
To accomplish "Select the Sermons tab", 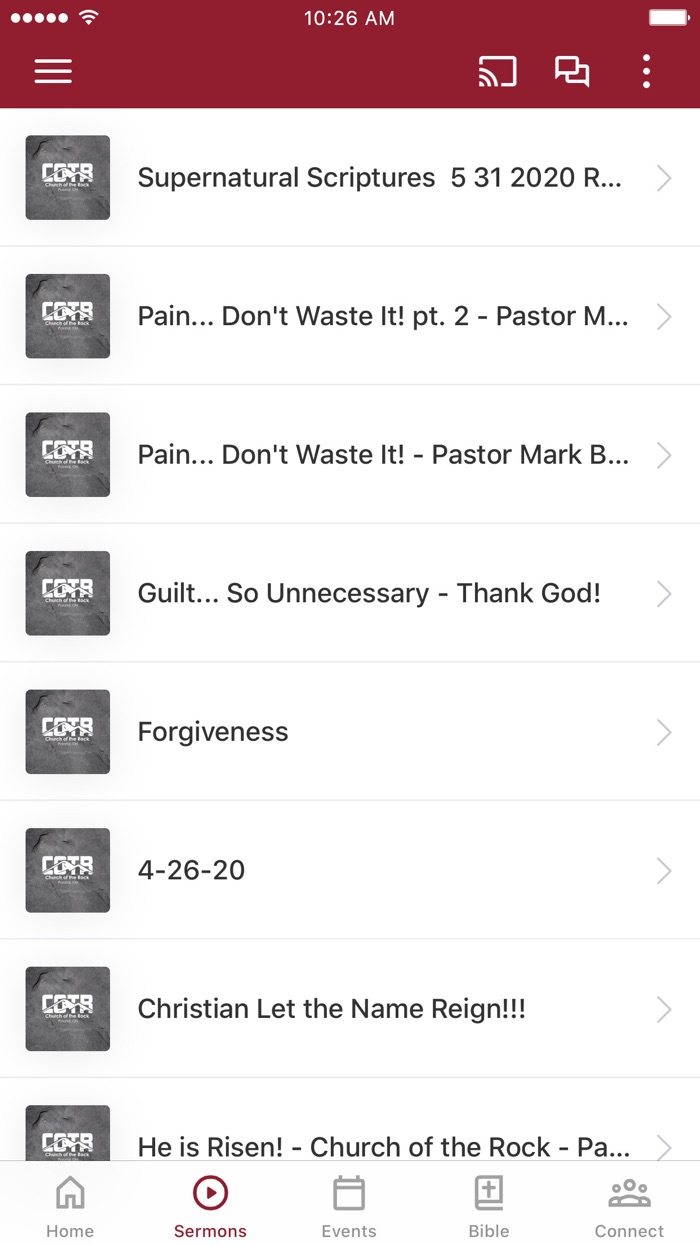I will tap(210, 1207).
